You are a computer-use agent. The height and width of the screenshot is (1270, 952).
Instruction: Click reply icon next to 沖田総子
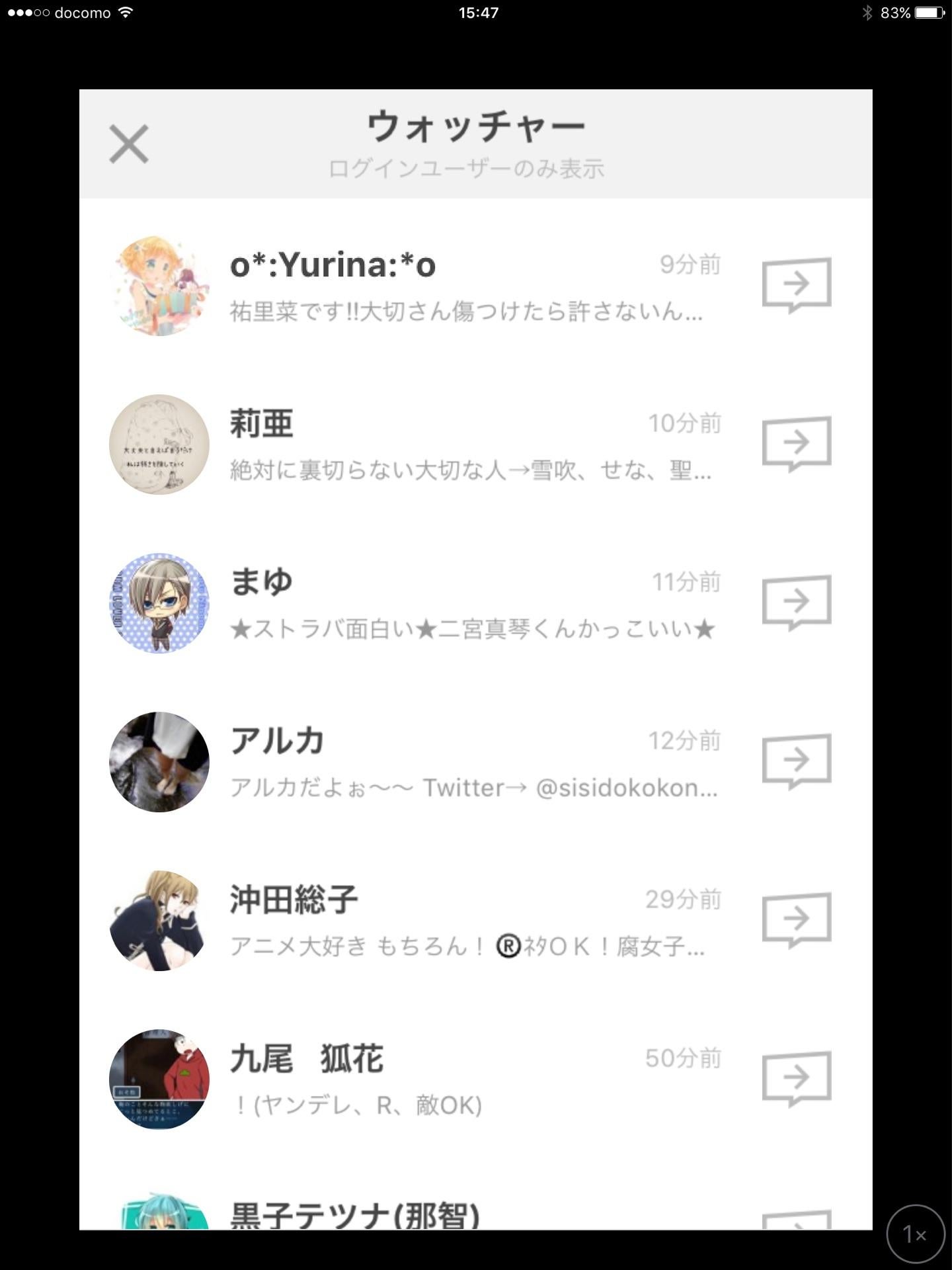click(797, 919)
